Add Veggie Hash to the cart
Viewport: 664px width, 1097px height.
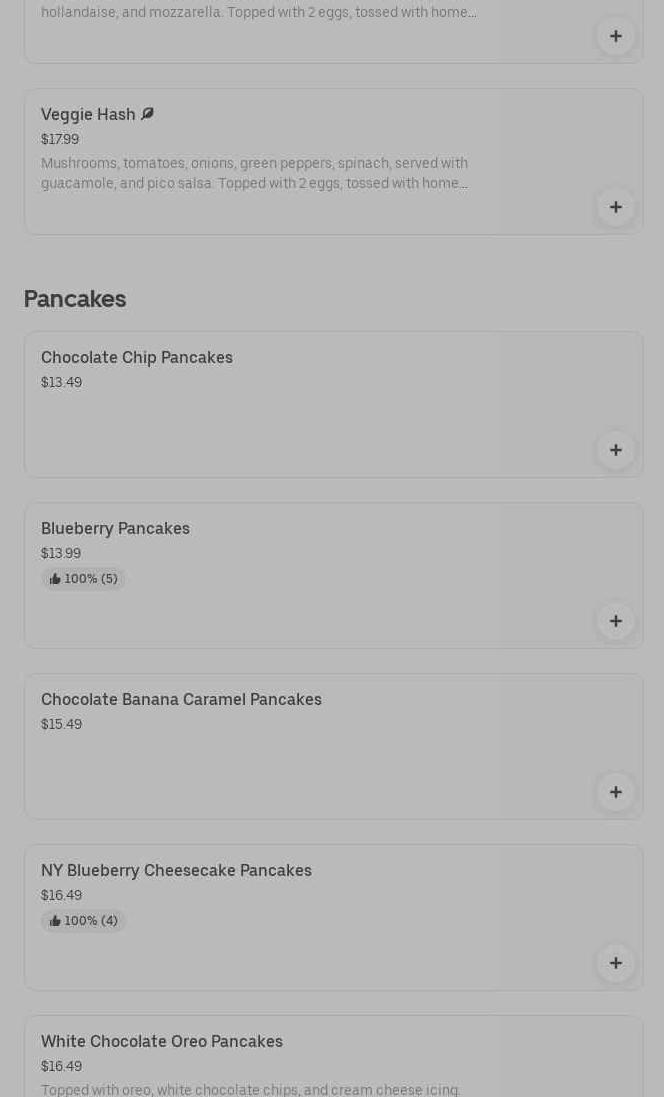616,207
